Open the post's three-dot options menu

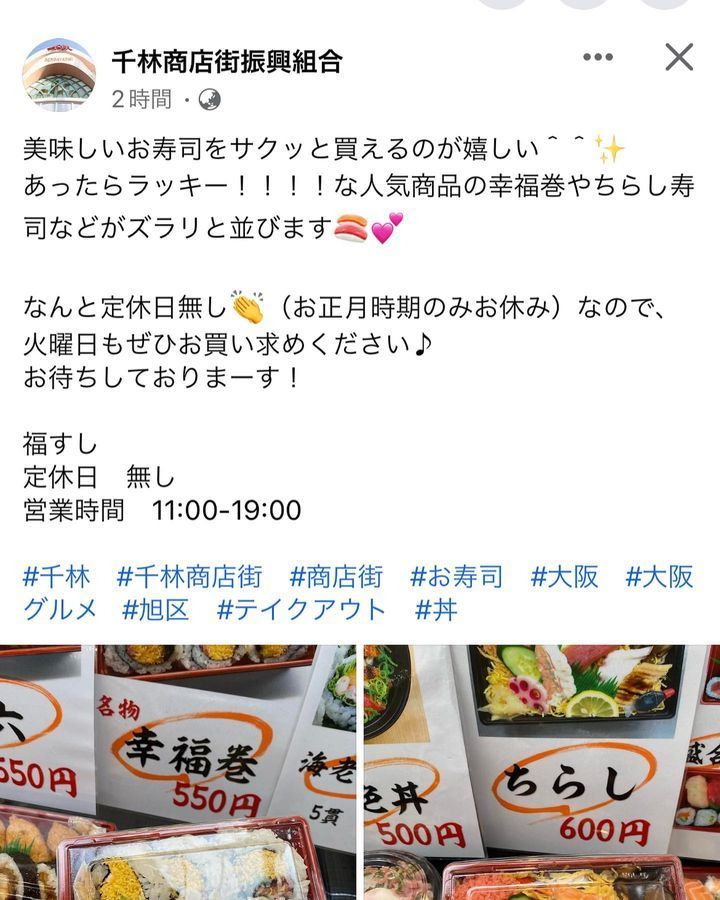598,57
